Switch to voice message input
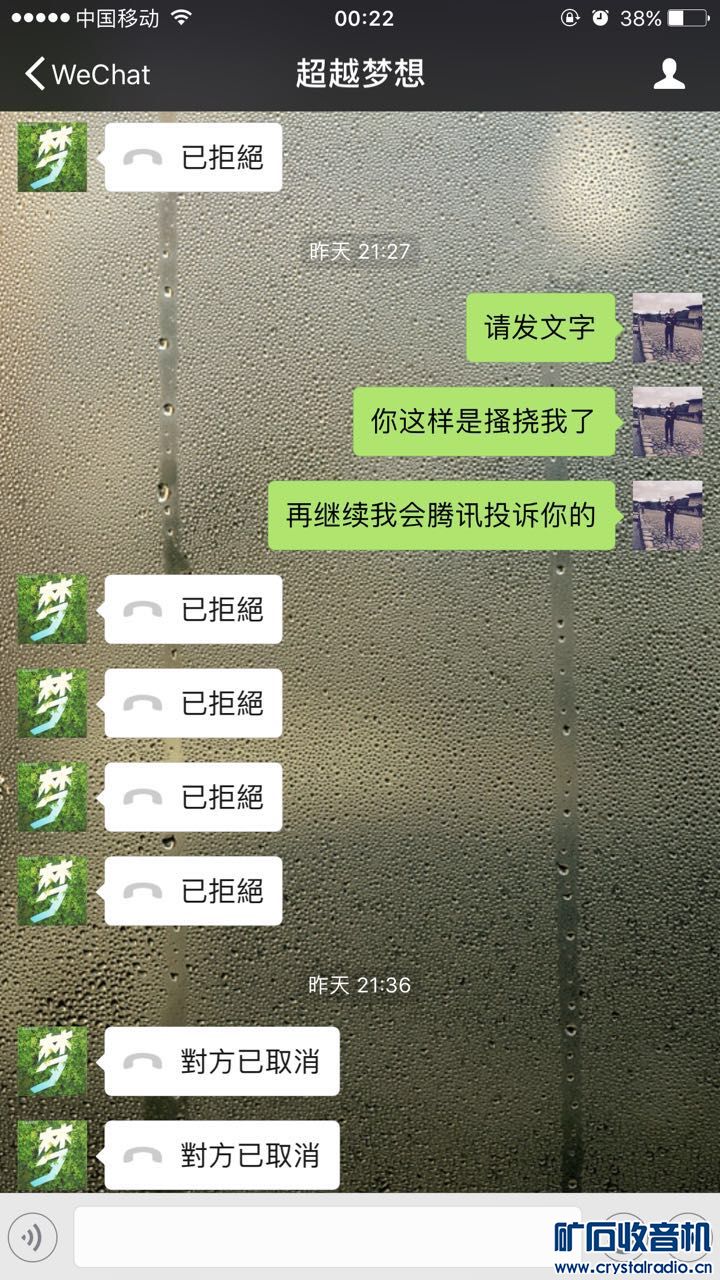Image resolution: width=720 pixels, height=1280 pixels. [32, 1238]
